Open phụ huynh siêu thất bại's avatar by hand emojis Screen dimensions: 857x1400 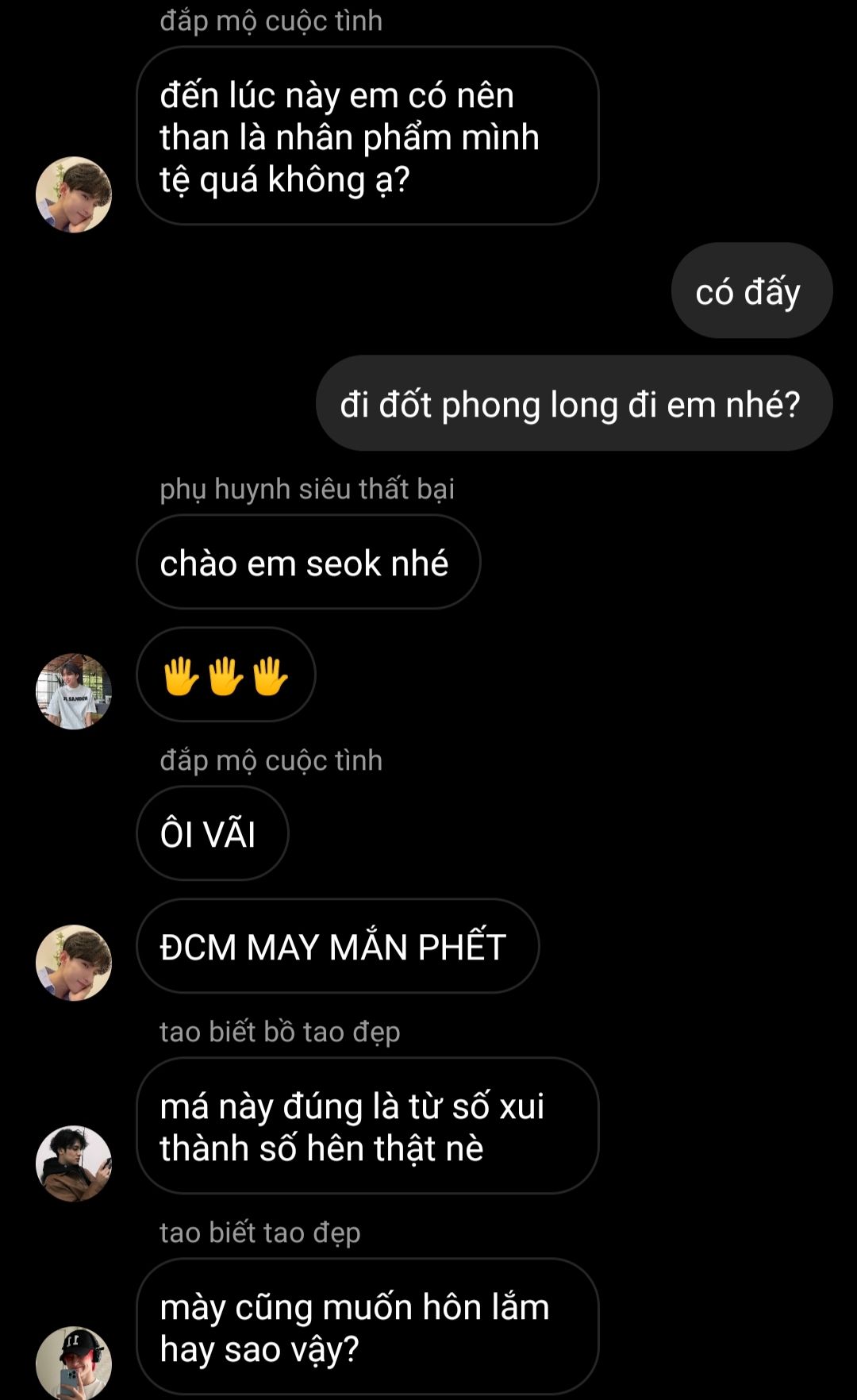tap(74, 690)
